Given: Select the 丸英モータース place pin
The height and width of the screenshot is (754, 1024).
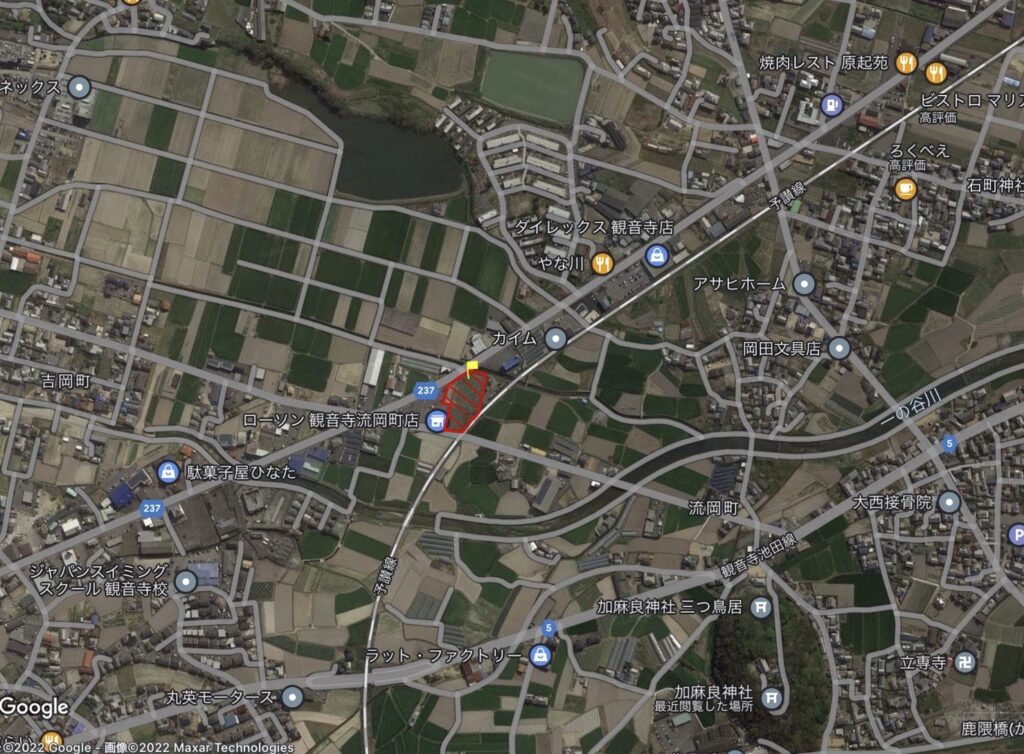Looking at the screenshot, I should pyautogui.click(x=292, y=696).
